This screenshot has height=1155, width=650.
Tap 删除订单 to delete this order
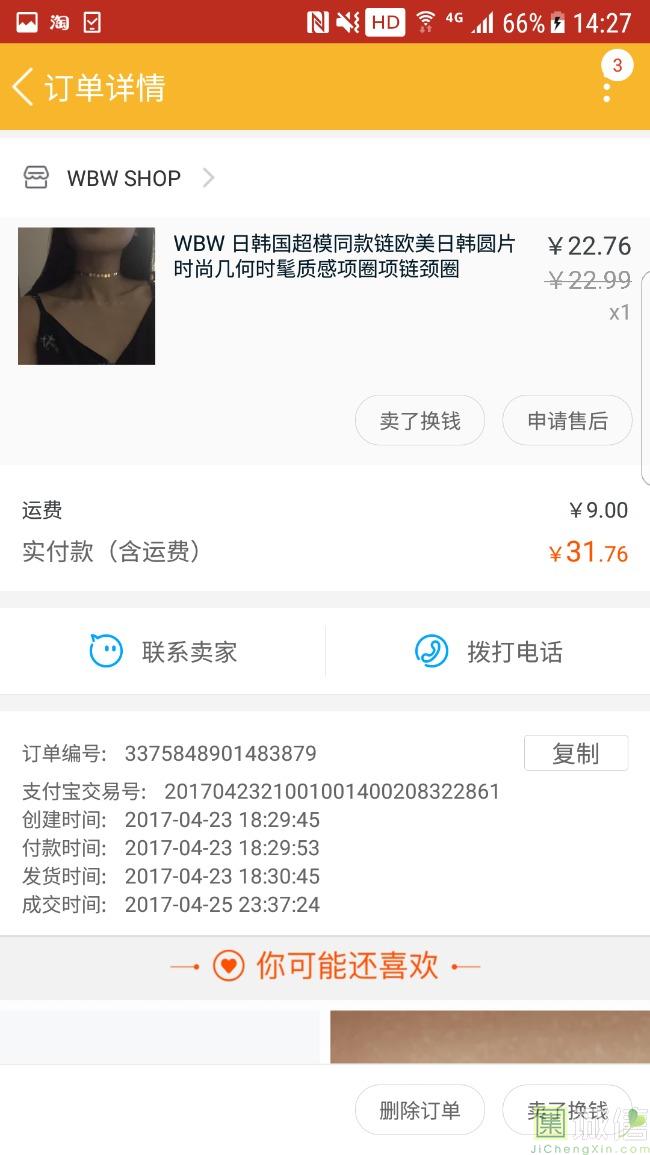420,1109
